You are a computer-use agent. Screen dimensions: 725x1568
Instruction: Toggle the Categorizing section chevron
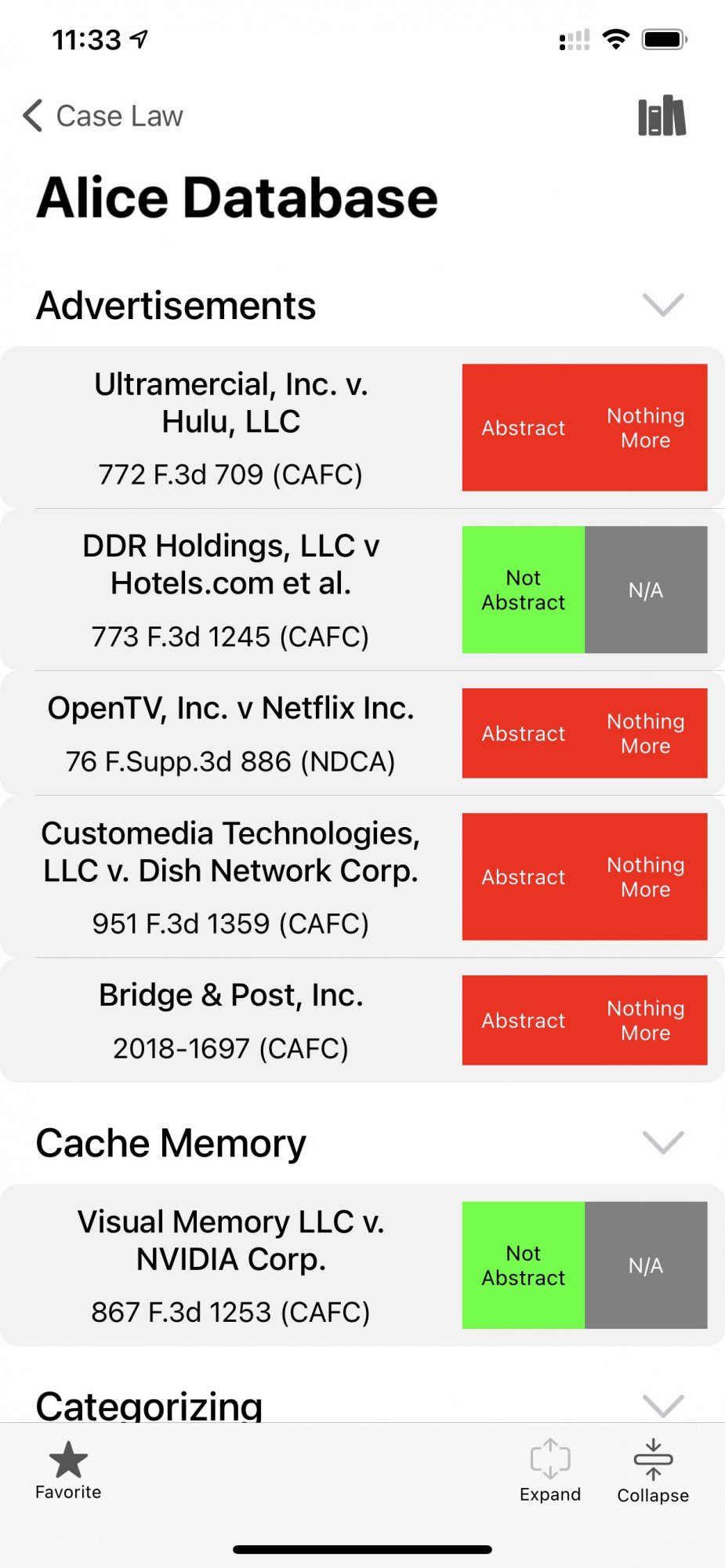point(663,1405)
